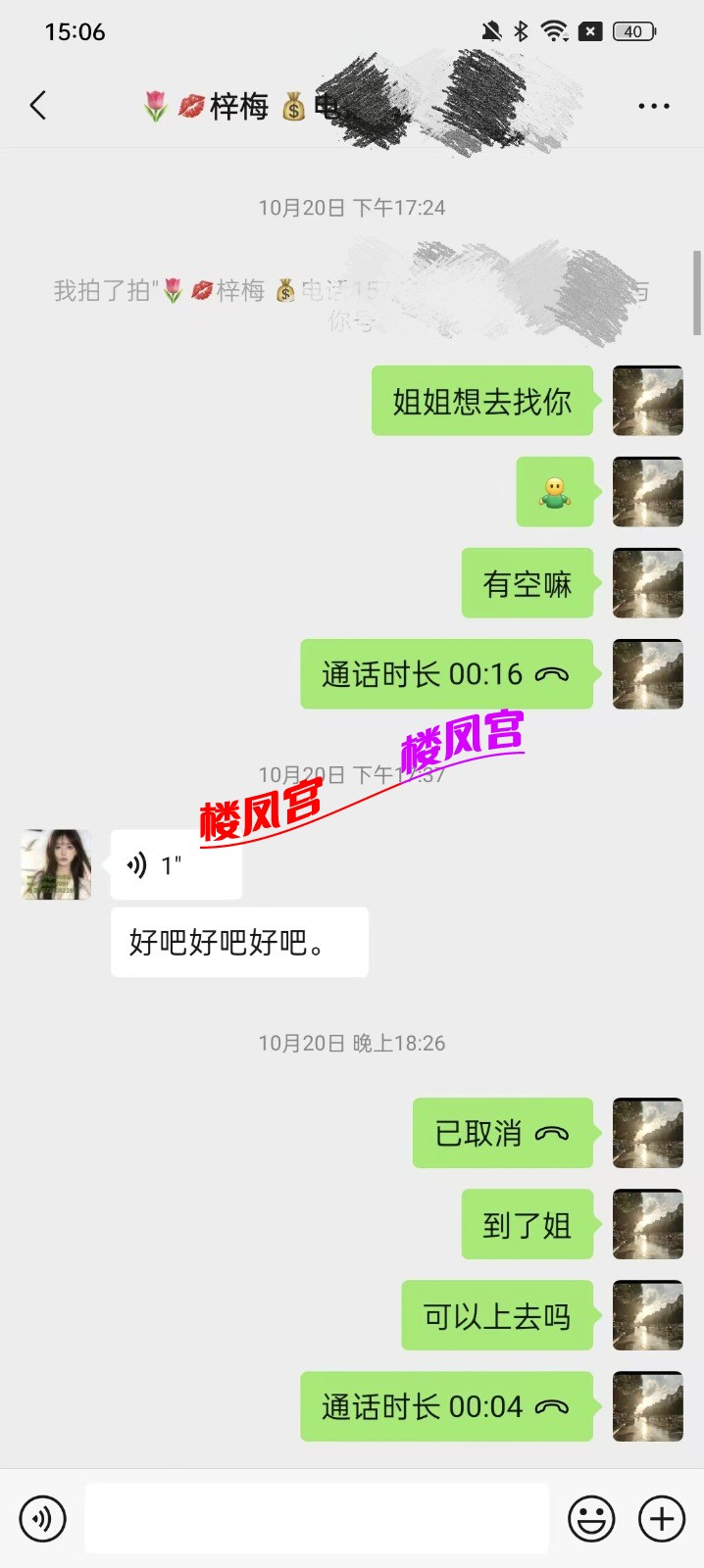Viewport: 704px width, 1568px height.
Task: Tap the 通话时长 00:04 call record
Action: pyautogui.click(x=446, y=1407)
